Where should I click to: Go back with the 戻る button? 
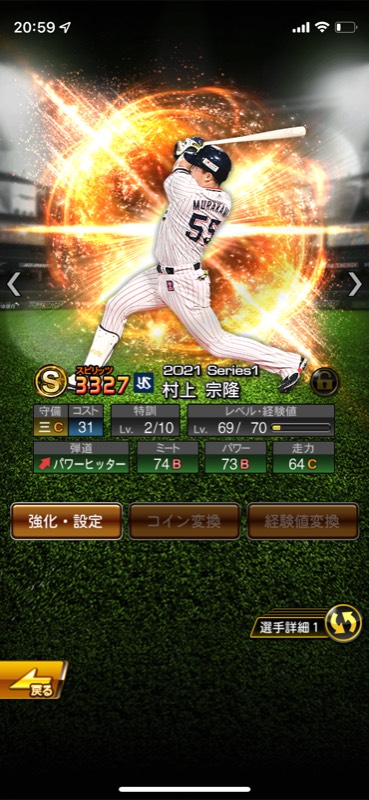[x=33, y=680]
